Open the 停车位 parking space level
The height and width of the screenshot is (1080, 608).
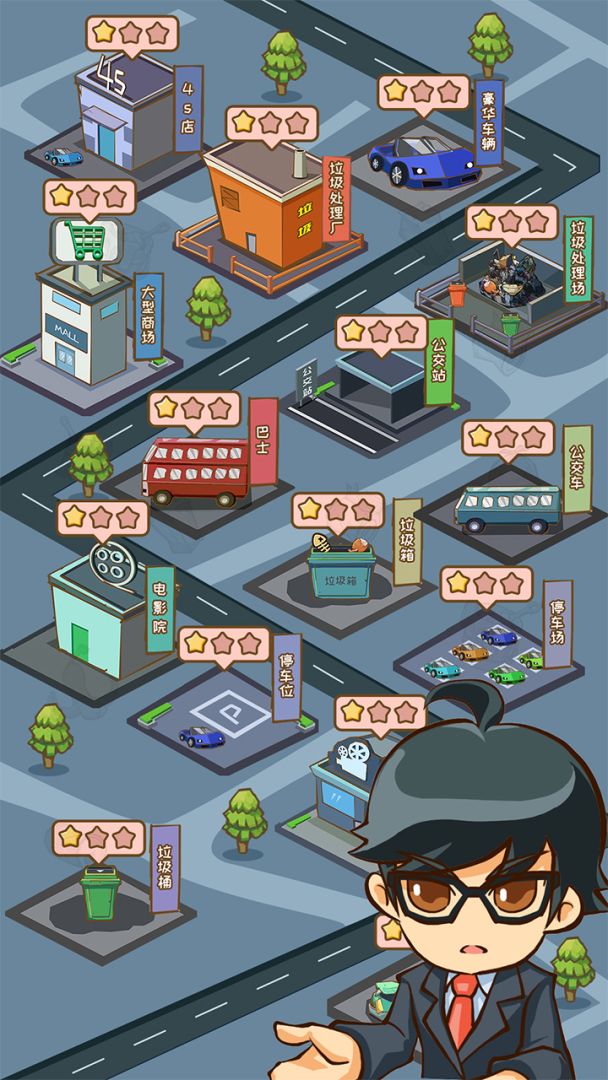(x=225, y=715)
